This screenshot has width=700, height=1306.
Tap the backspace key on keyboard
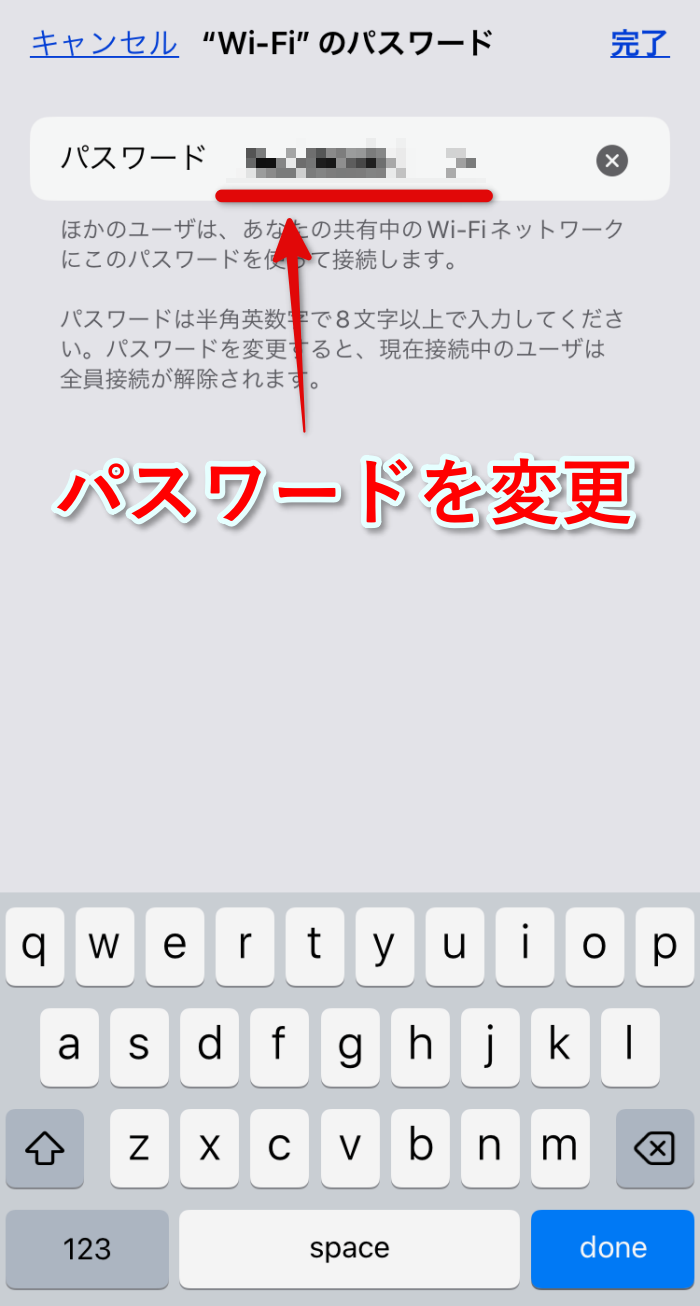(655, 1148)
